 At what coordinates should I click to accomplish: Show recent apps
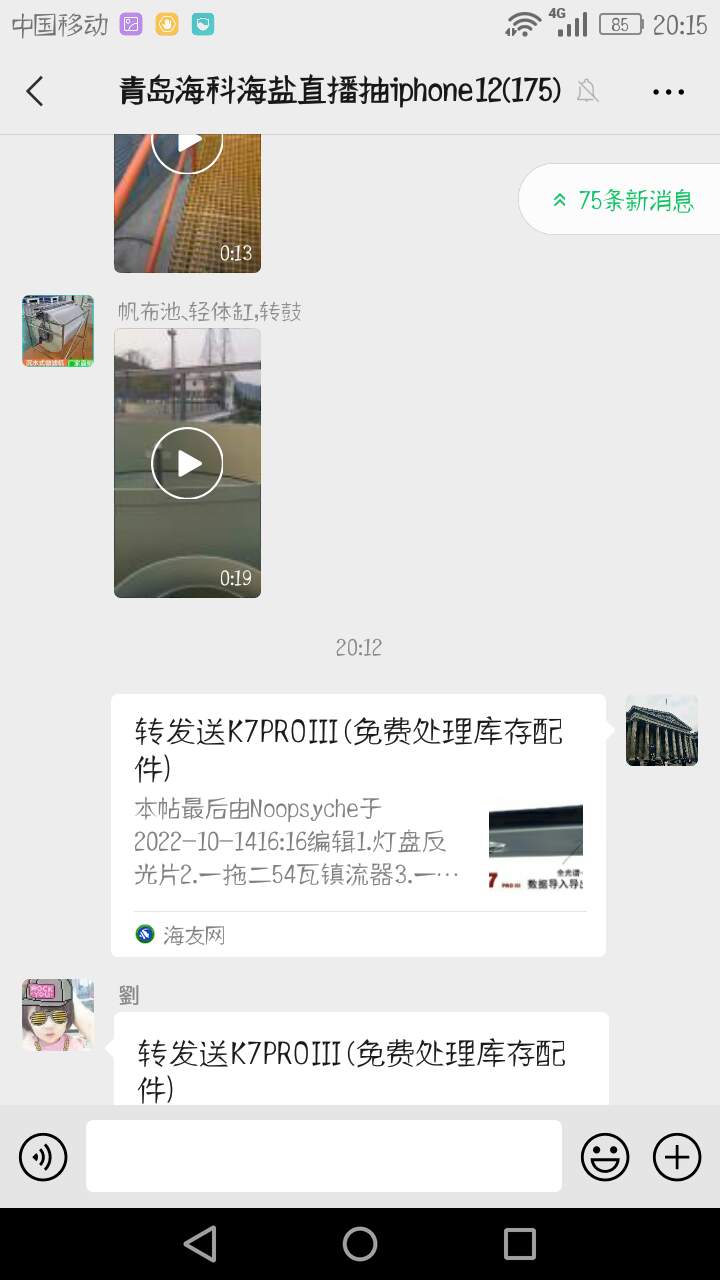click(519, 1244)
